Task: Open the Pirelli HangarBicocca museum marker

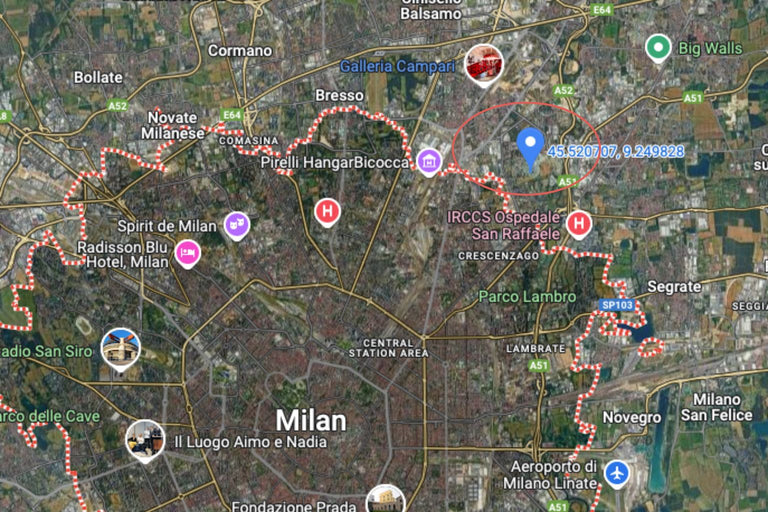Action: (x=429, y=160)
